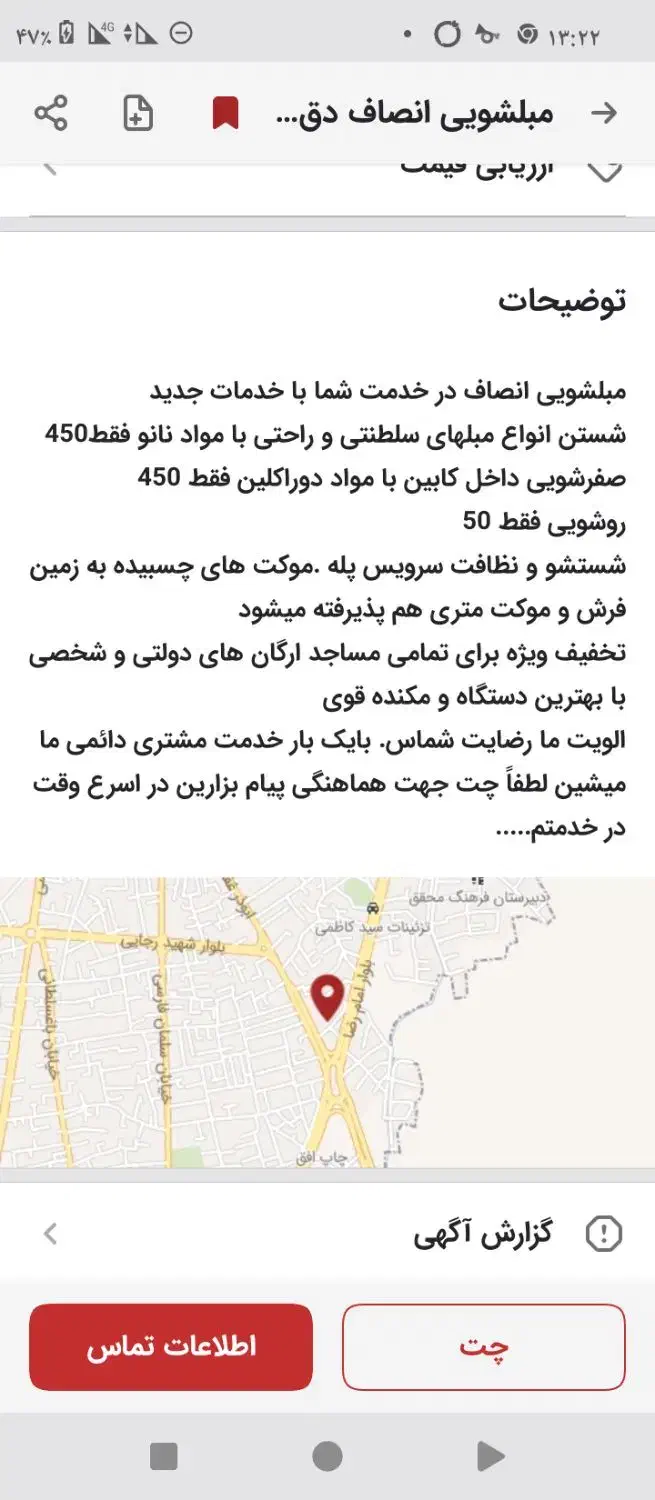Share this ad
This screenshot has height=1500, width=655.
click(50, 113)
